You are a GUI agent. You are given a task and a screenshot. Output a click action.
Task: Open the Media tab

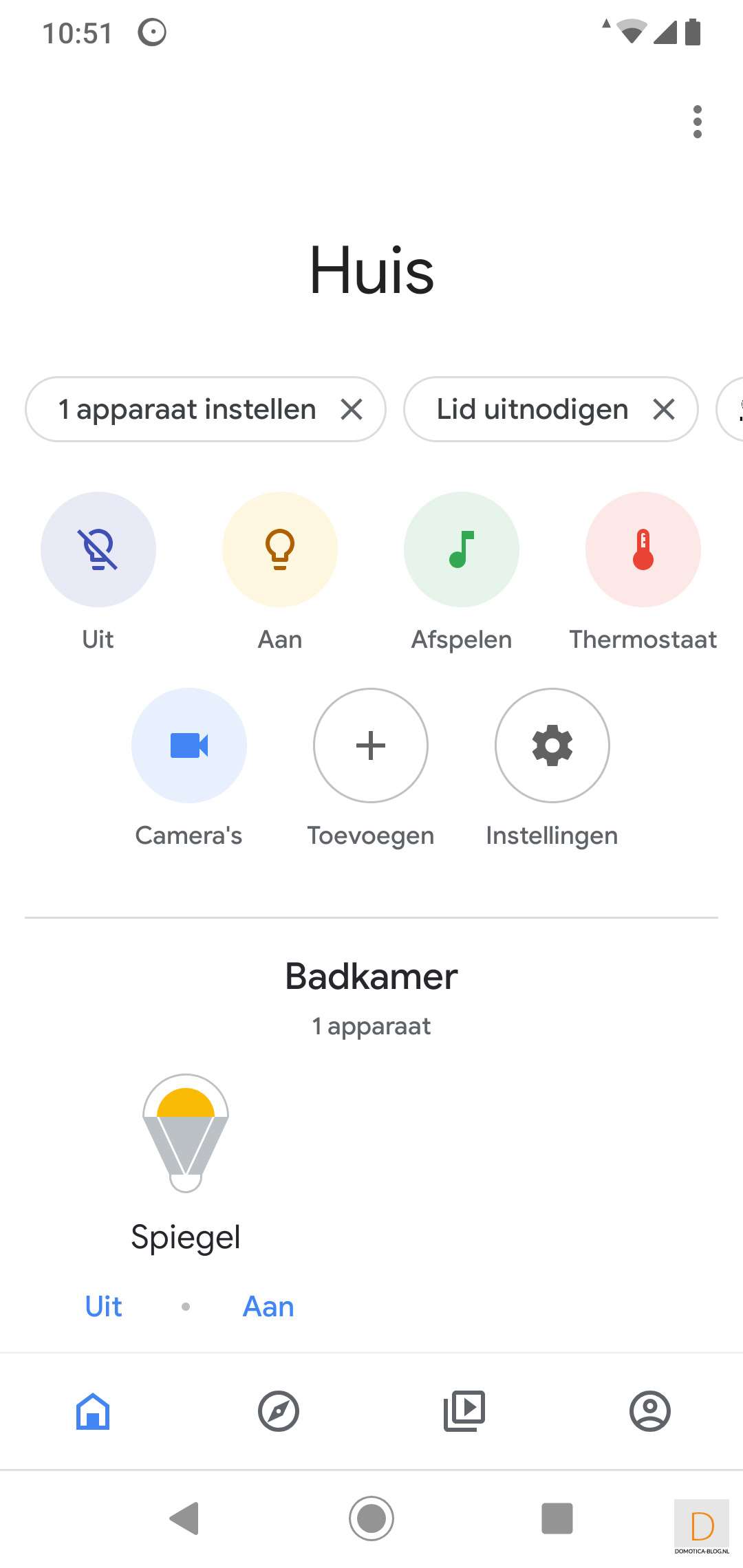click(464, 1411)
